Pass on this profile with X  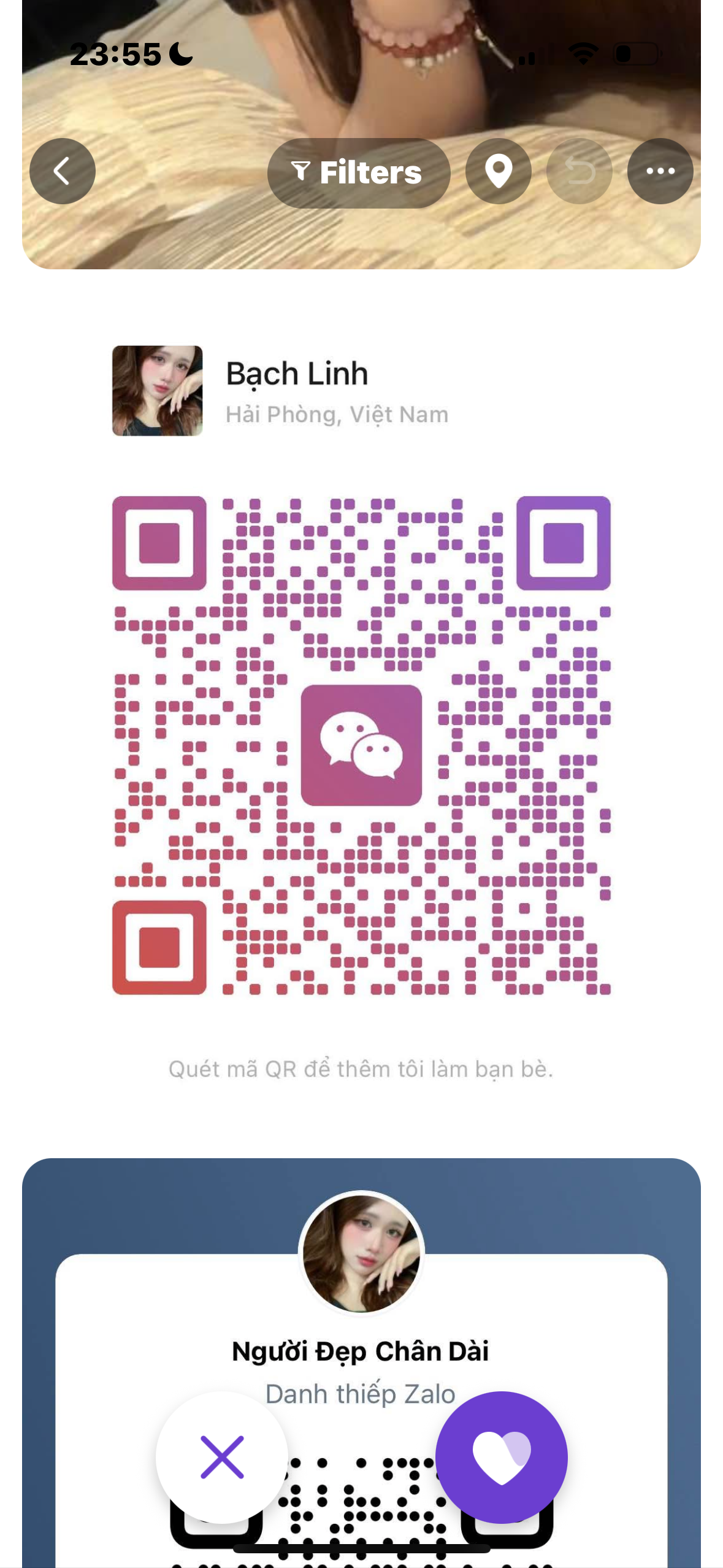(221, 1457)
